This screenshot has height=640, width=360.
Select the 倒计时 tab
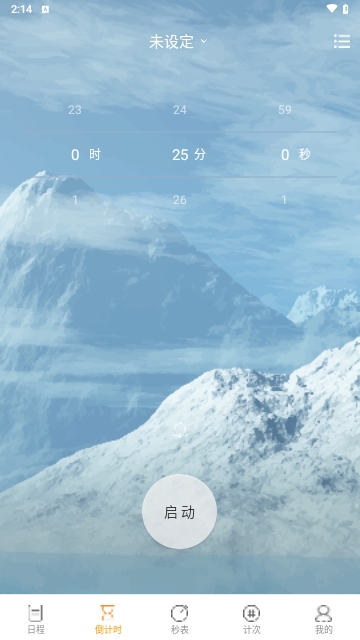(x=108, y=619)
